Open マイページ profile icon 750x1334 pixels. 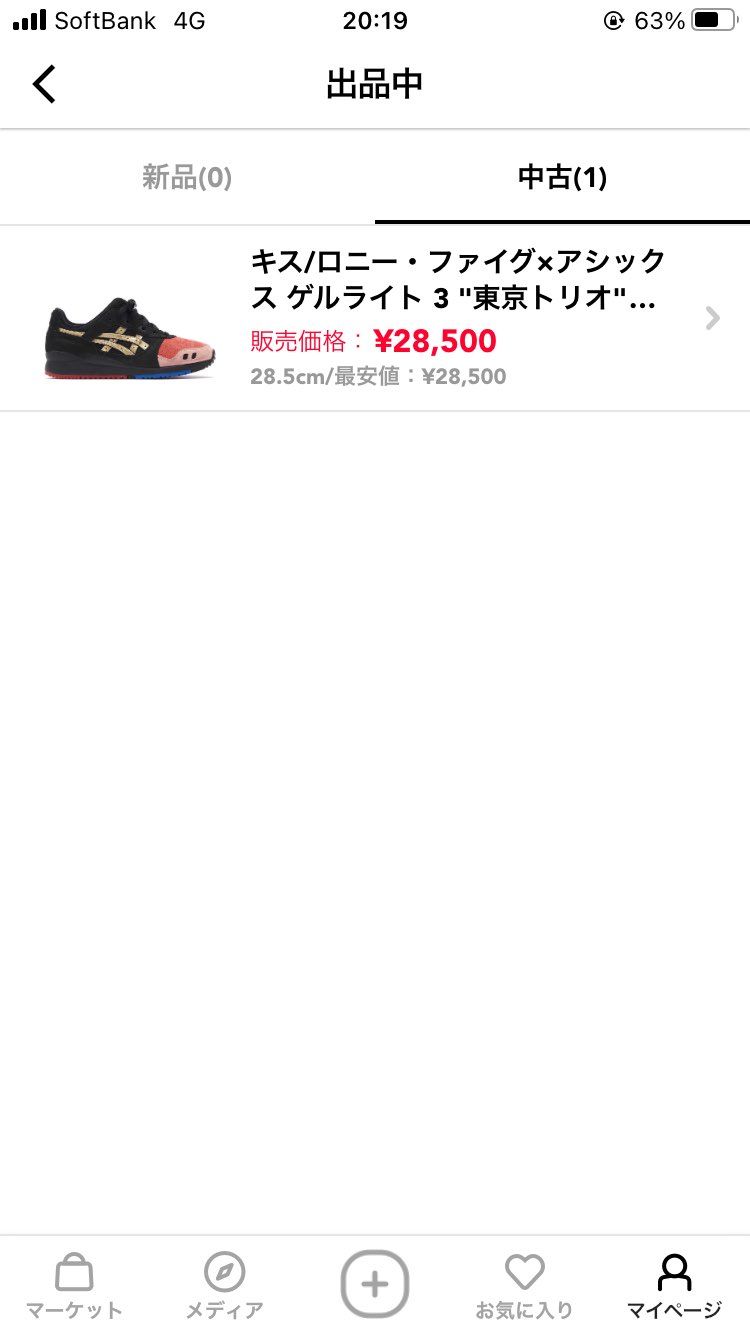tap(673, 1283)
